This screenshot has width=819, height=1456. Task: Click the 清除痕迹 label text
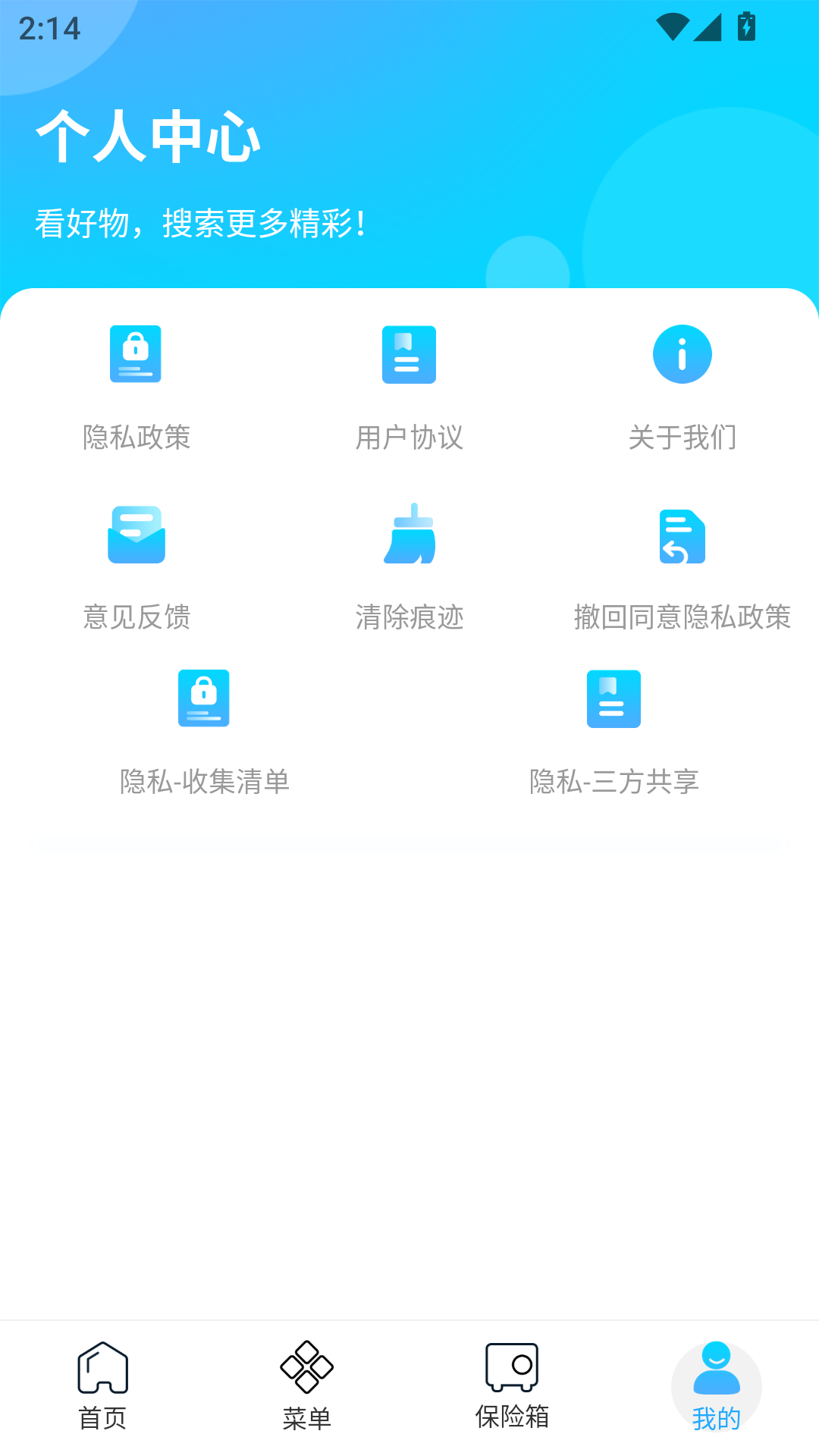point(409,618)
